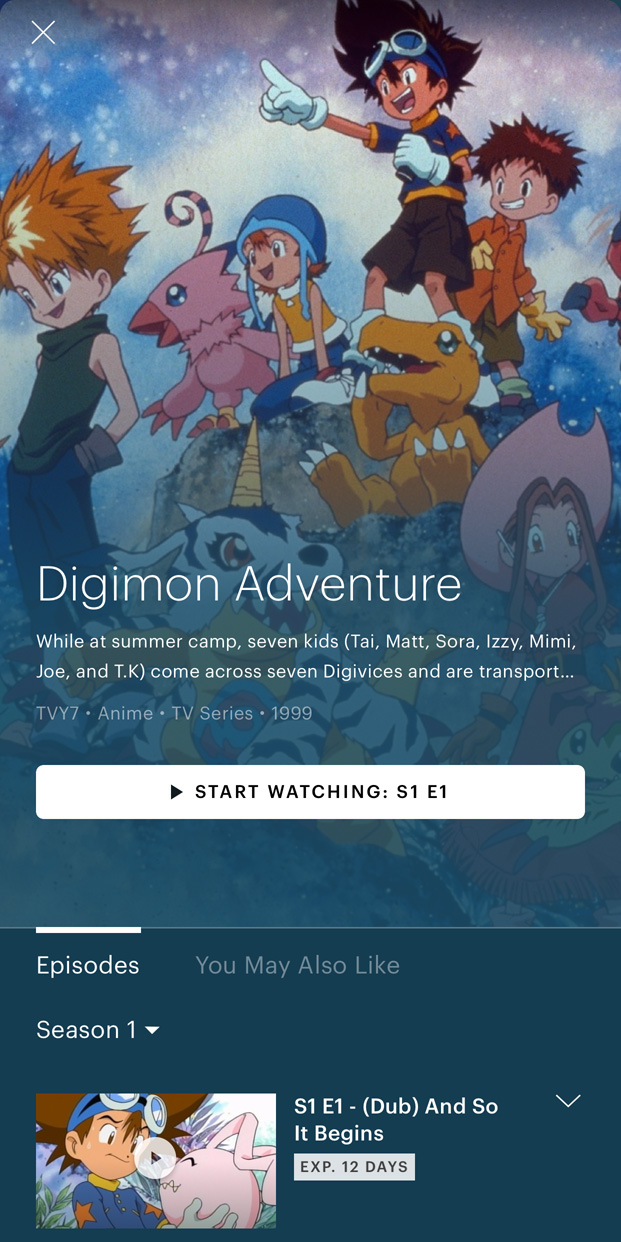Close the Digimon Adventure details page

[43, 33]
